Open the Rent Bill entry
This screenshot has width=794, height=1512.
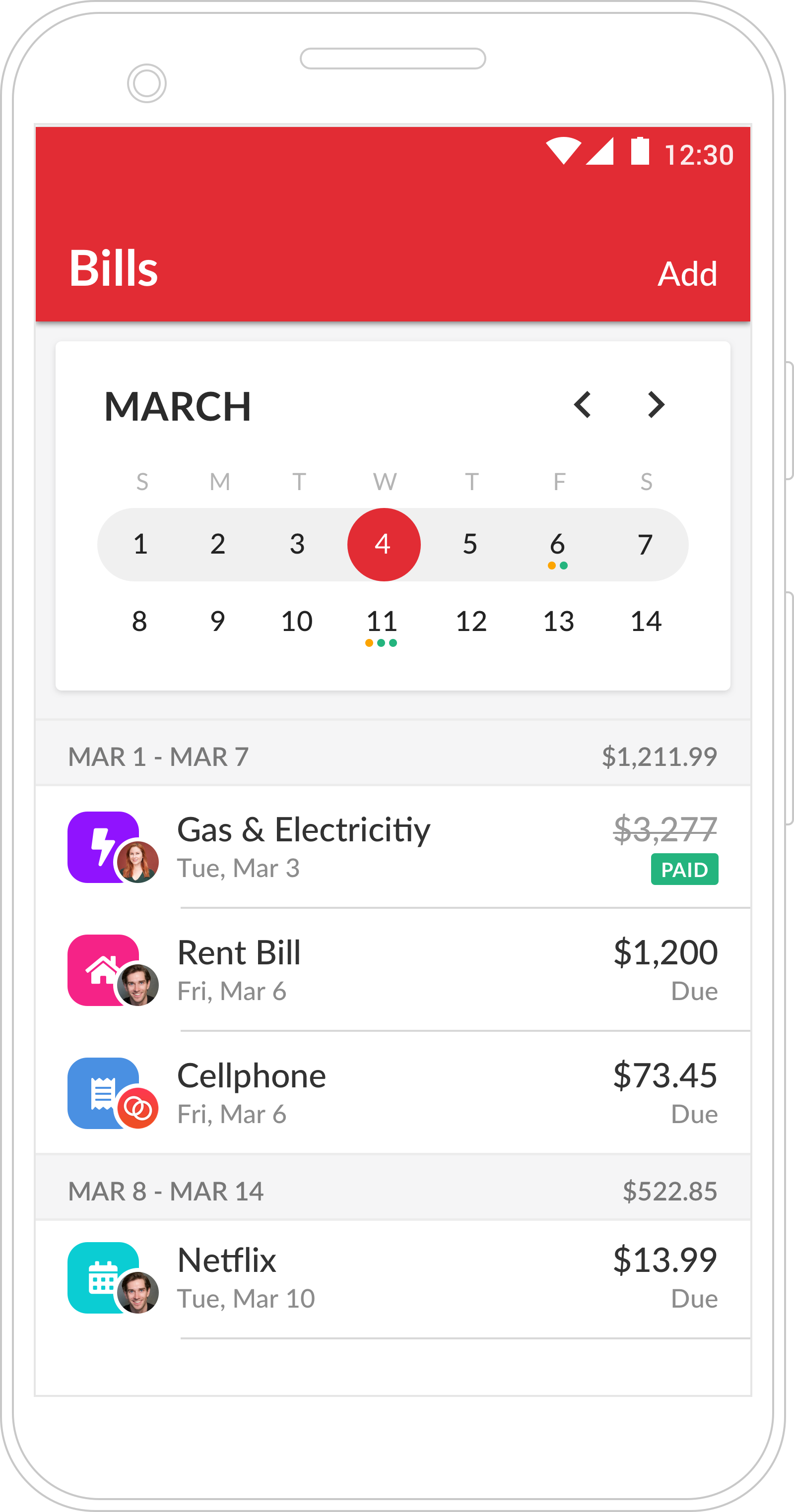pos(393,970)
